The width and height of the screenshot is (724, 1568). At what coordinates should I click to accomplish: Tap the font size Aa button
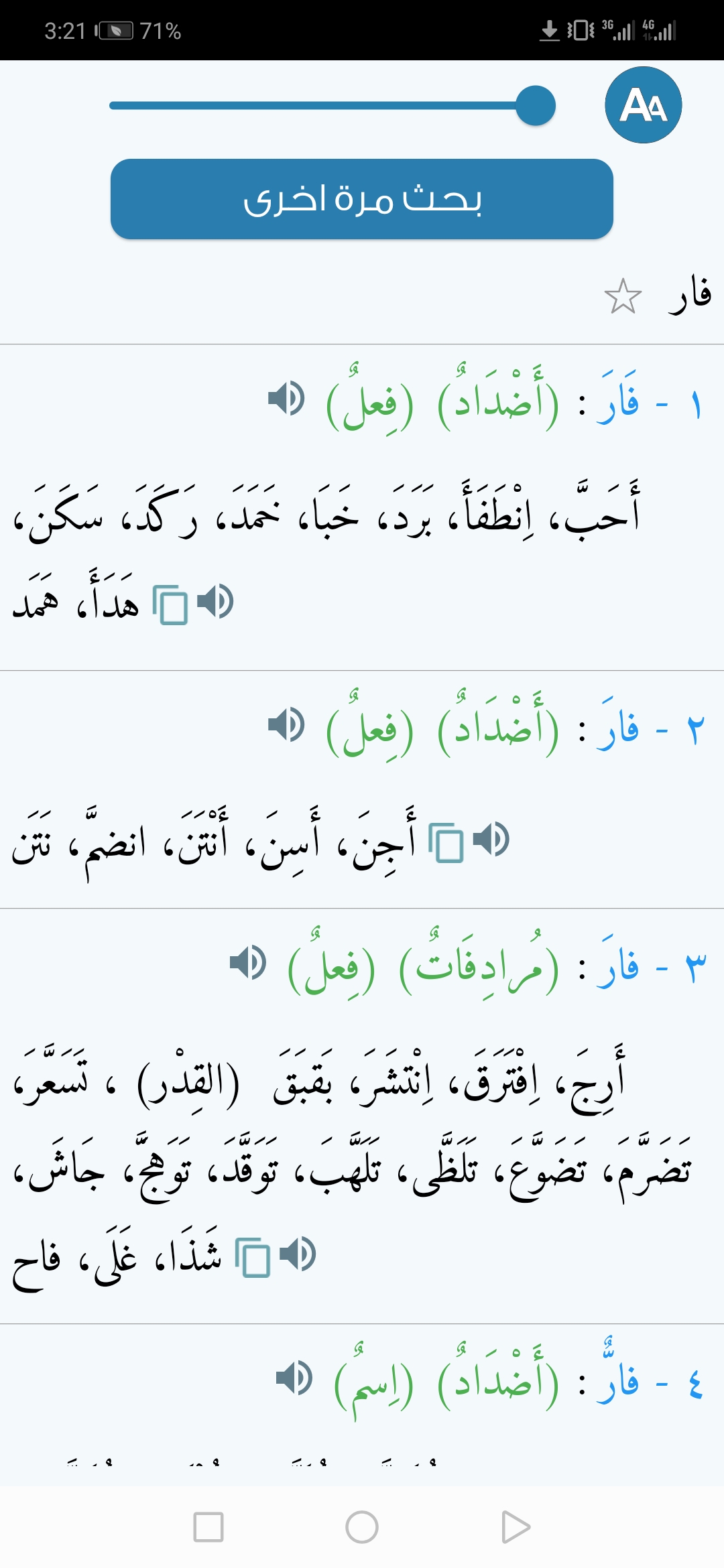point(643,105)
